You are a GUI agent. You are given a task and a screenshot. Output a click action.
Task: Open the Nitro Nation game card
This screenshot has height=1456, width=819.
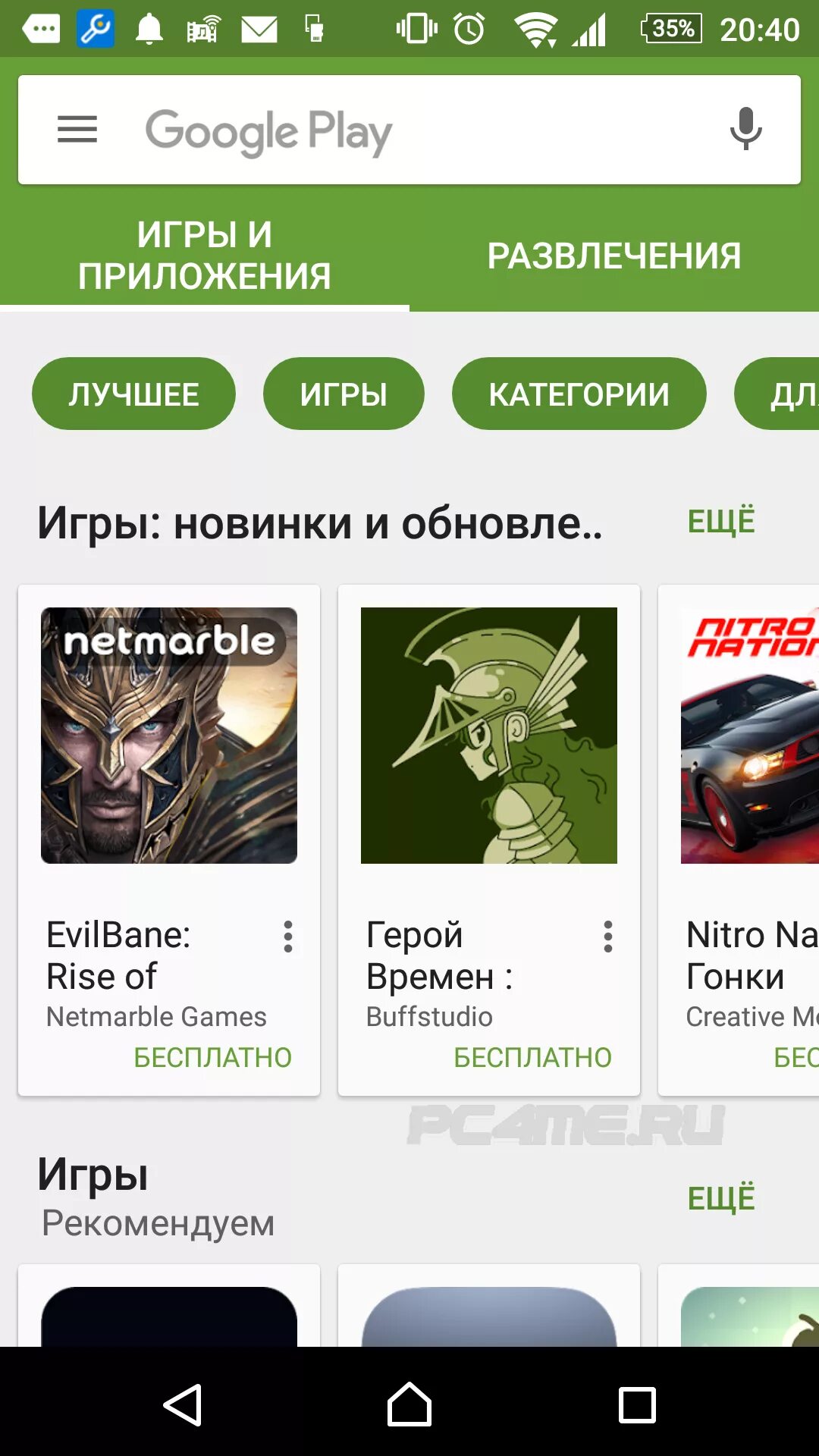tap(739, 839)
